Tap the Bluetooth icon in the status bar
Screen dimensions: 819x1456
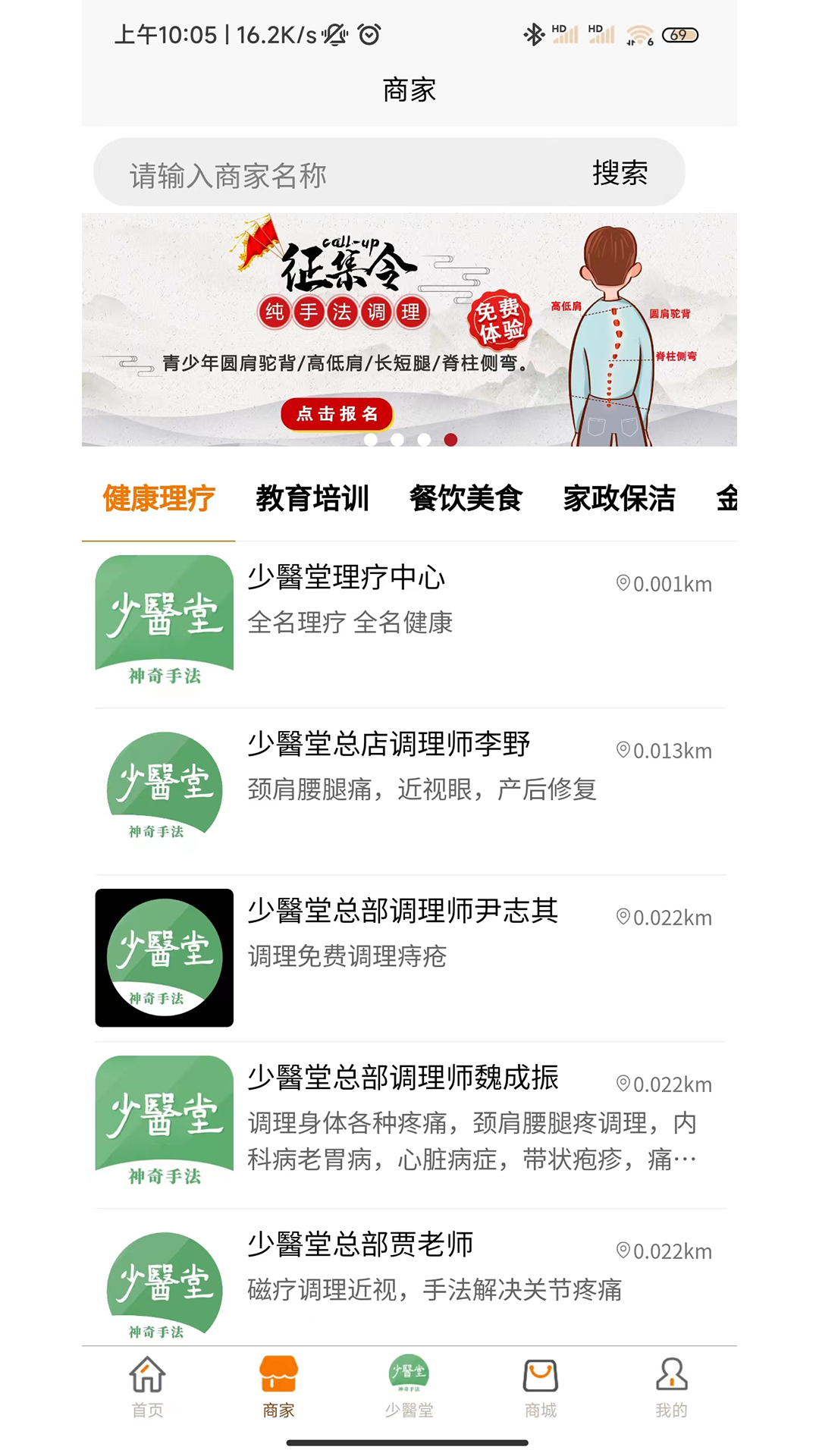(534, 33)
